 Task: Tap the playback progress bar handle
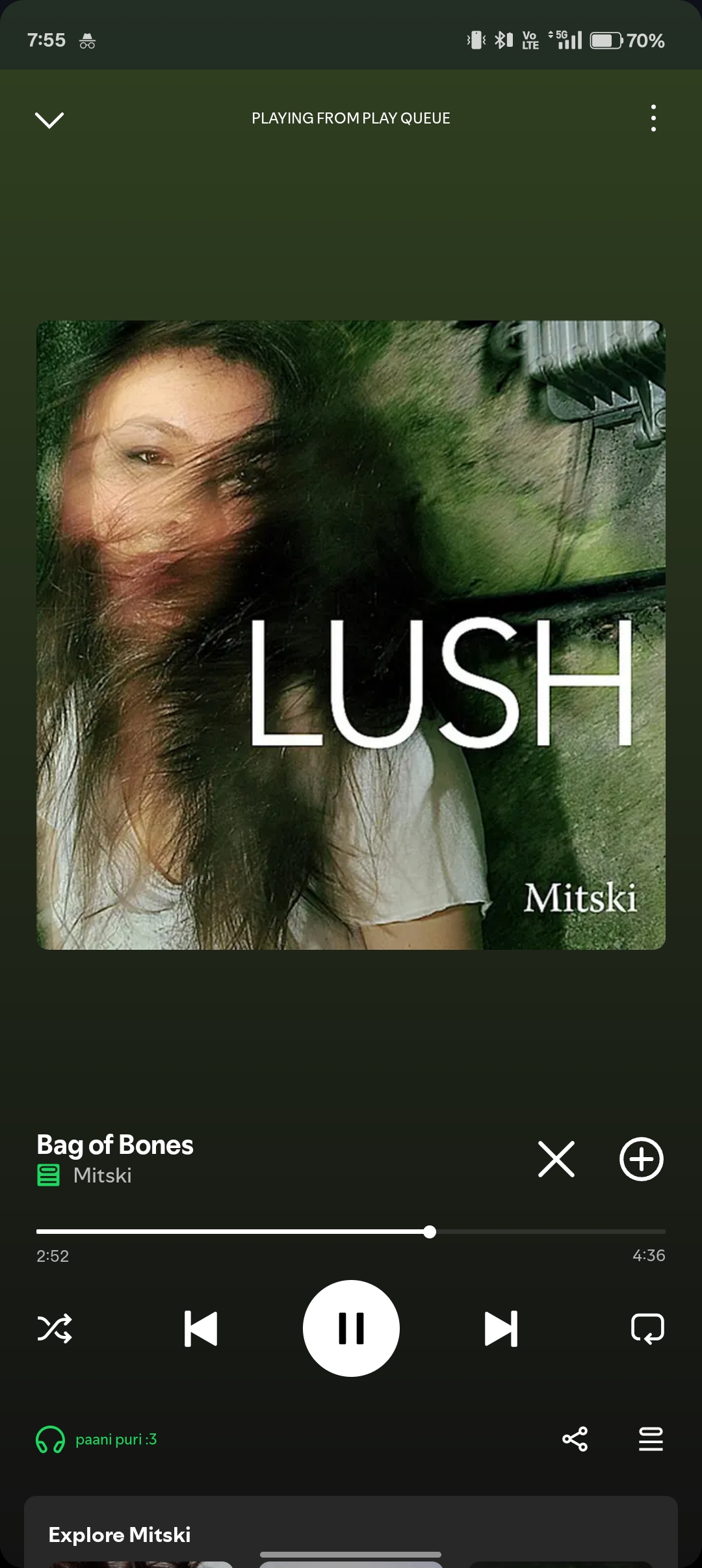tap(430, 1232)
